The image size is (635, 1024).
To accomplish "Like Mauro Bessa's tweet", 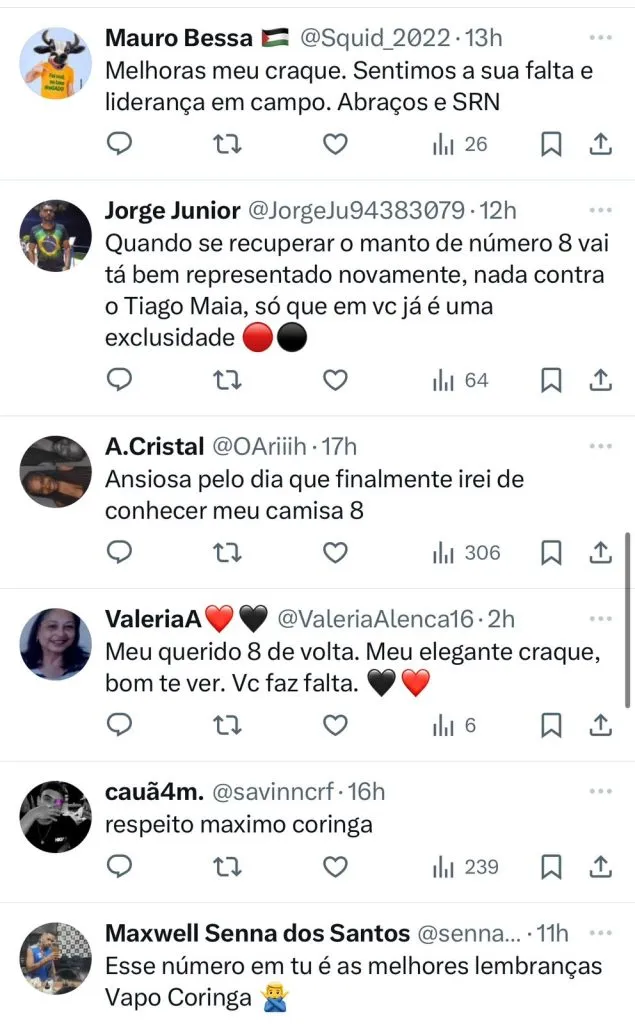I will click(x=336, y=144).
